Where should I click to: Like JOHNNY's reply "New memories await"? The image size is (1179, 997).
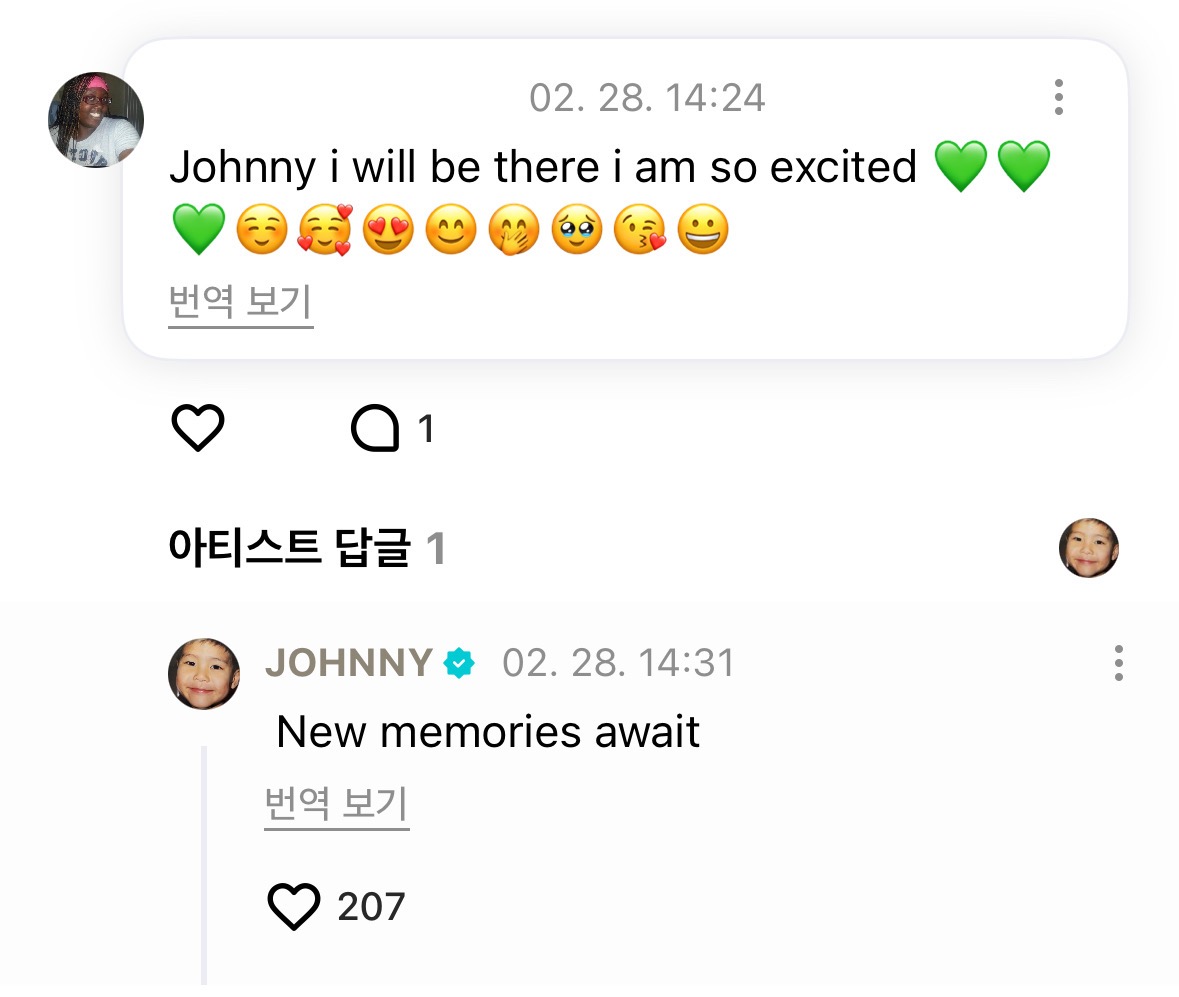tap(294, 907)
